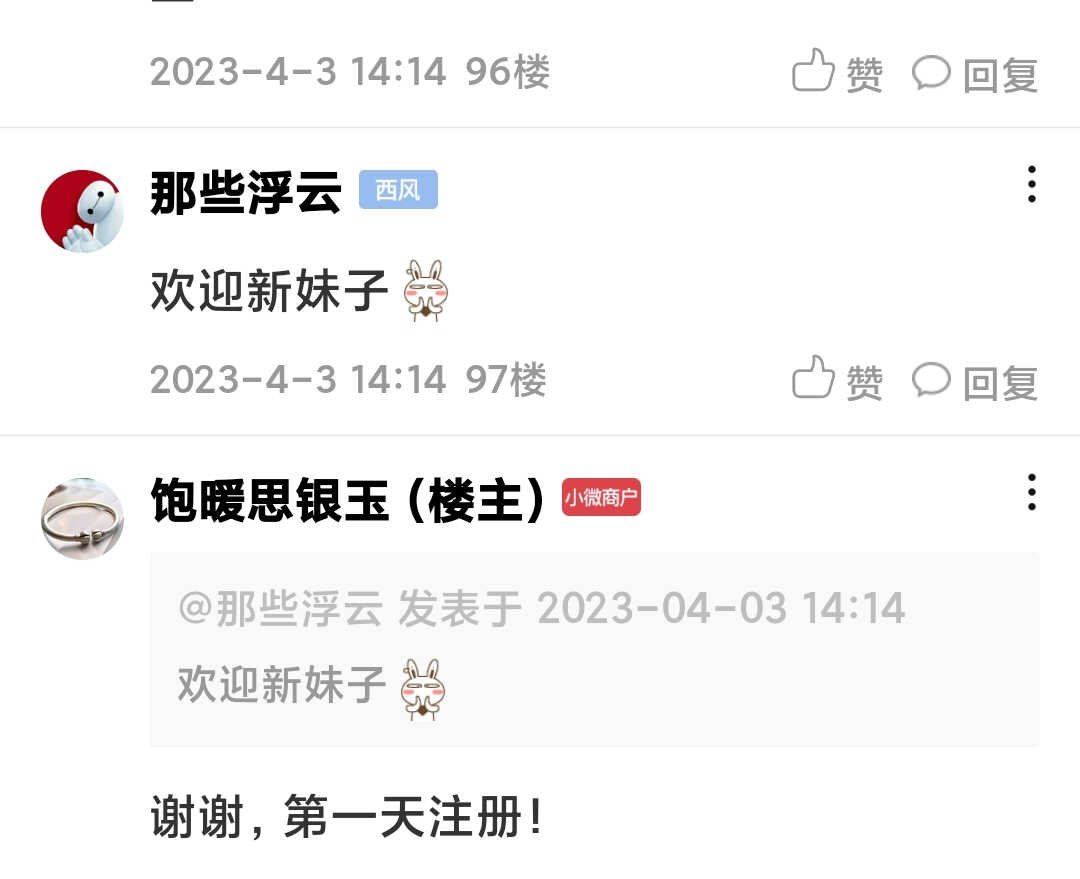The width and height of the screenshot is (1080, 879).
Task: Like the 97楼 comment by 那些浮云
Action: click(x=838, y=381)
